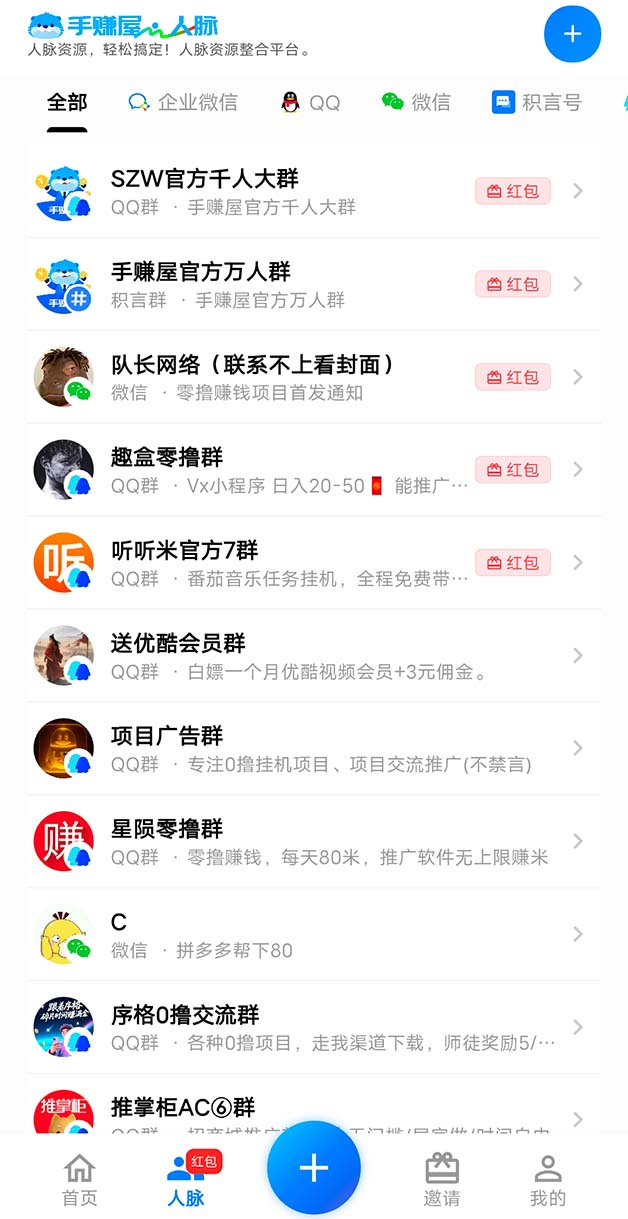Screen dimensions: 628x1219
Task: Select the 全部 tab
Action: [x=67, y=102]
